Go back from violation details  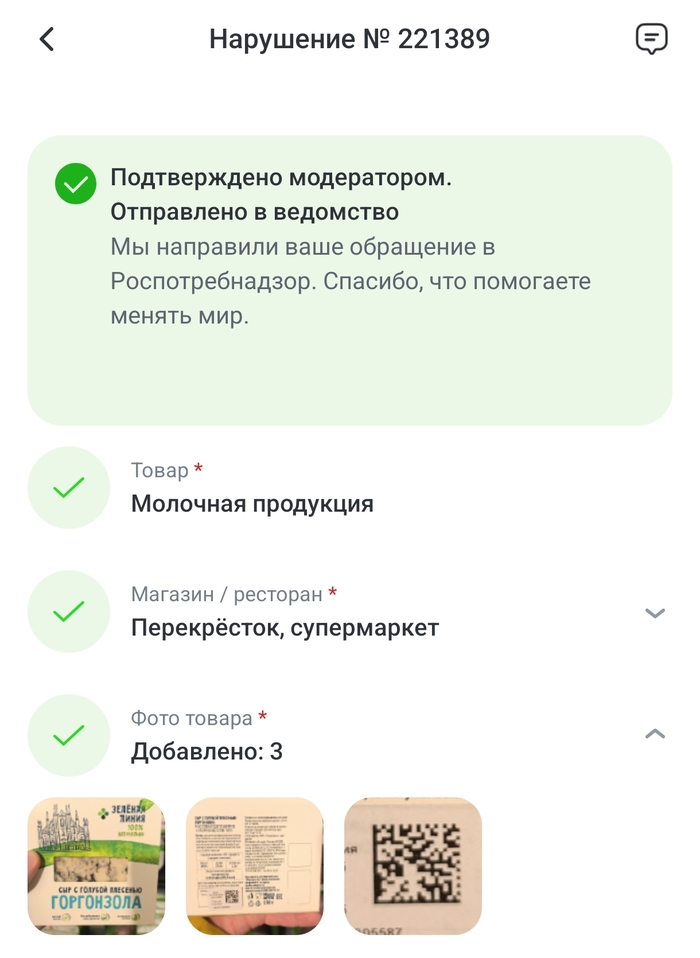tap(47, 40)
